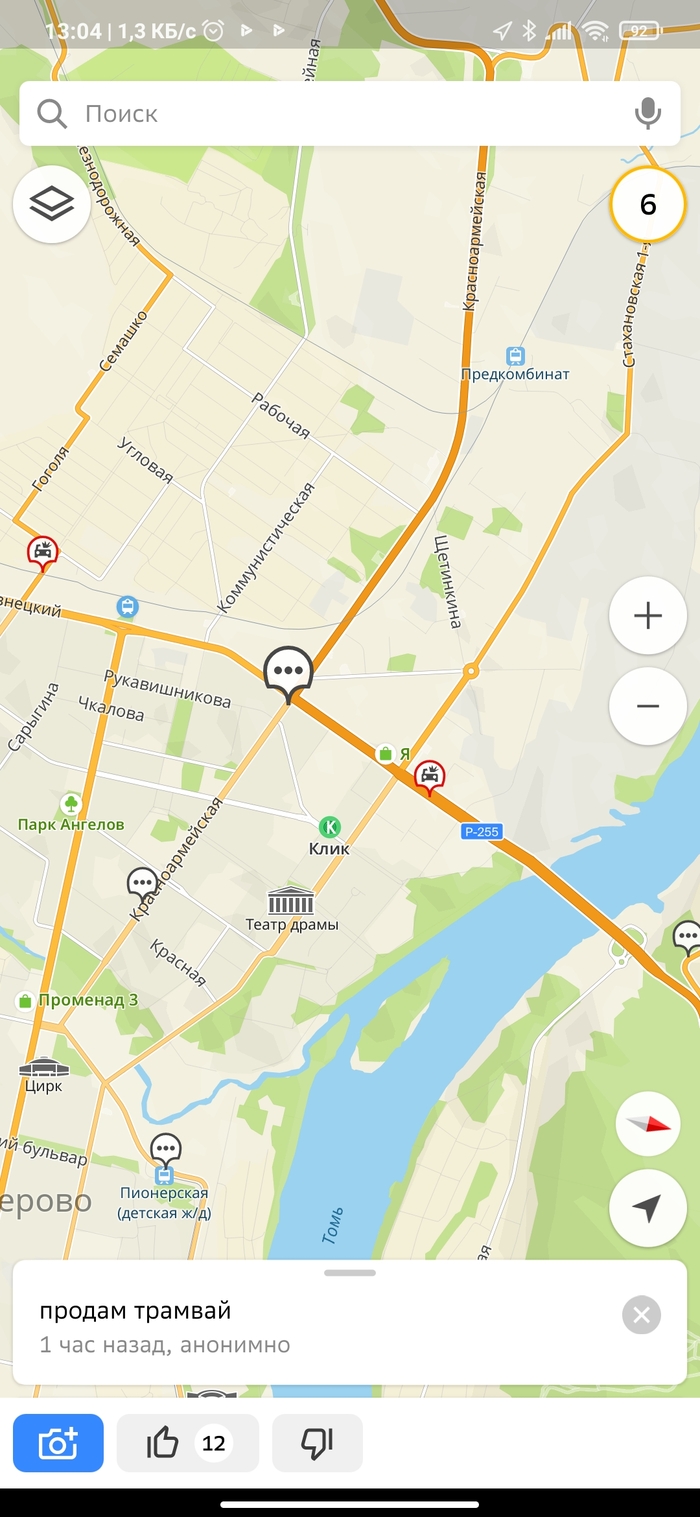Image resolution: width=700 pixels, height=1517 pixels.
Task: Open the accident marker on Р-255 road
Action: click(x=430, y=775)
